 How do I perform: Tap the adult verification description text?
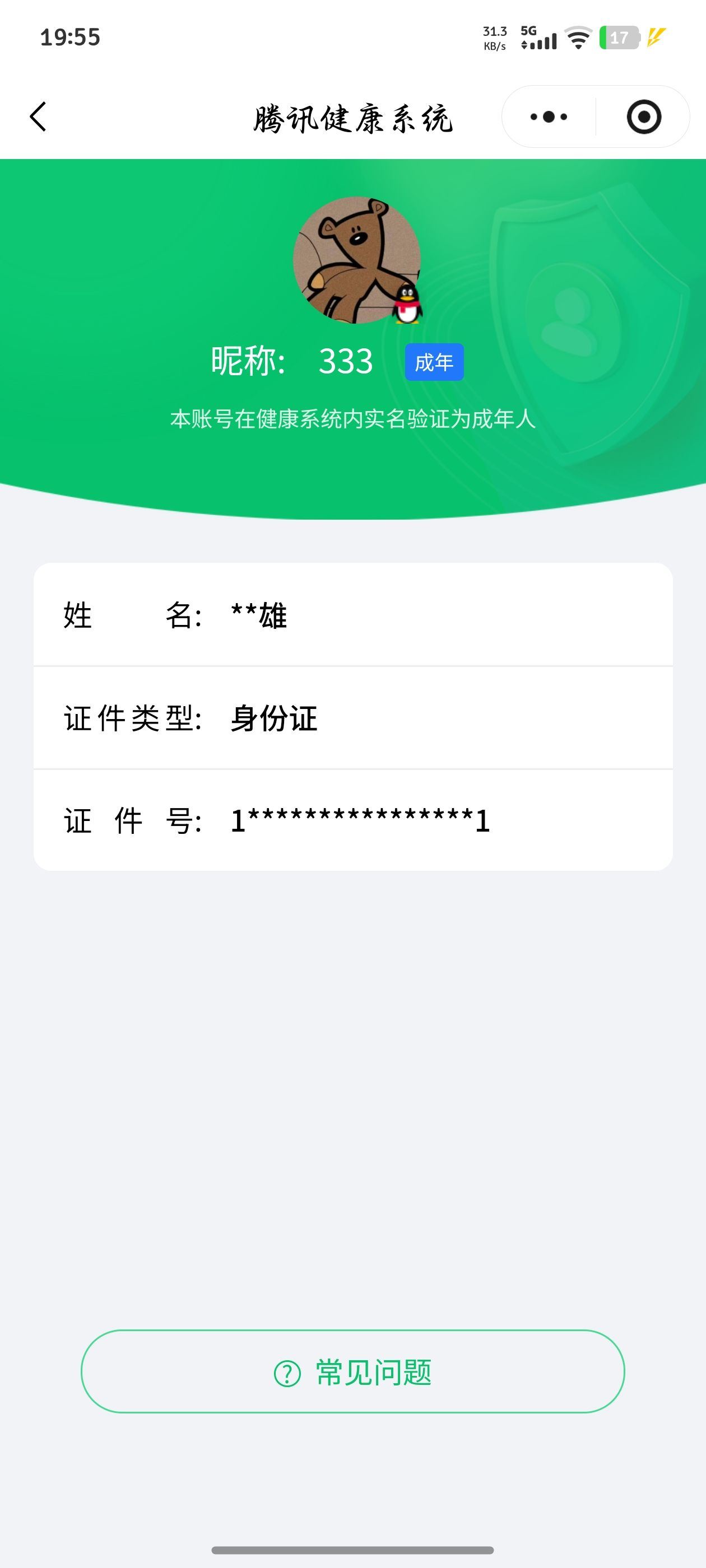352,419
